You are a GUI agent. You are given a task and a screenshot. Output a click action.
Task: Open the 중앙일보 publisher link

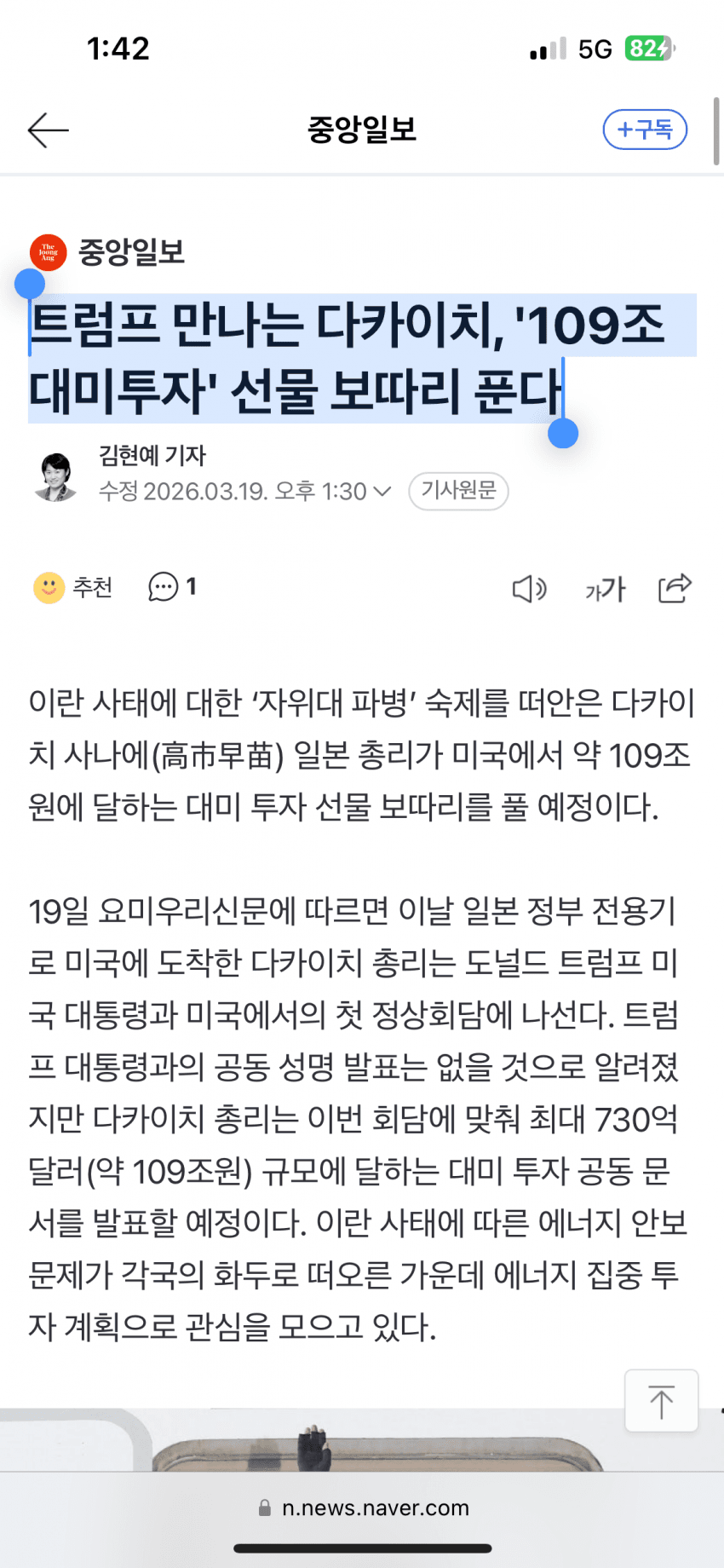point(130,252)
